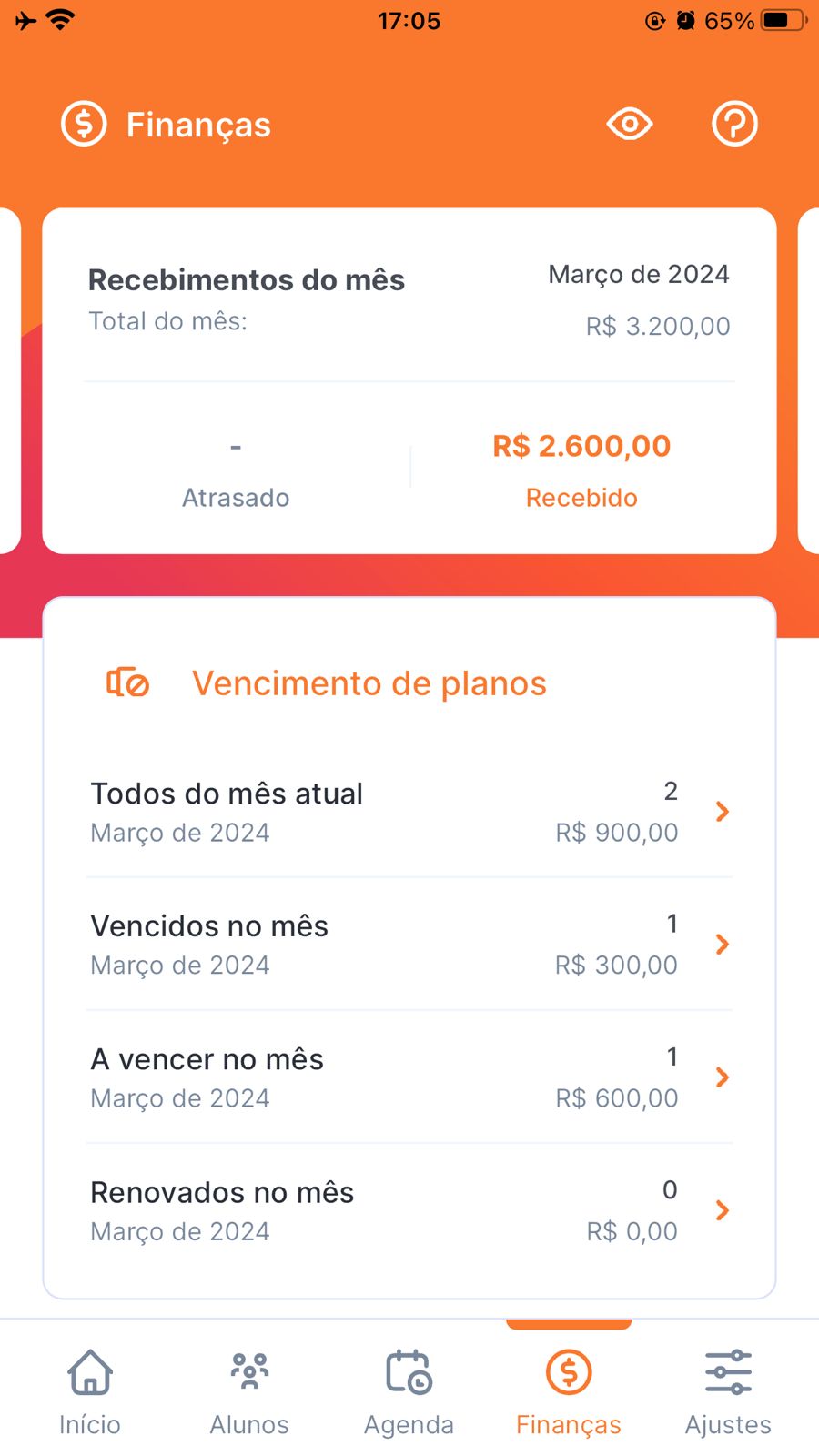The height and width of the screenshot is (1456, 819).
Task: Switch to the Ajustes tab
Action: click(728, 1392)
